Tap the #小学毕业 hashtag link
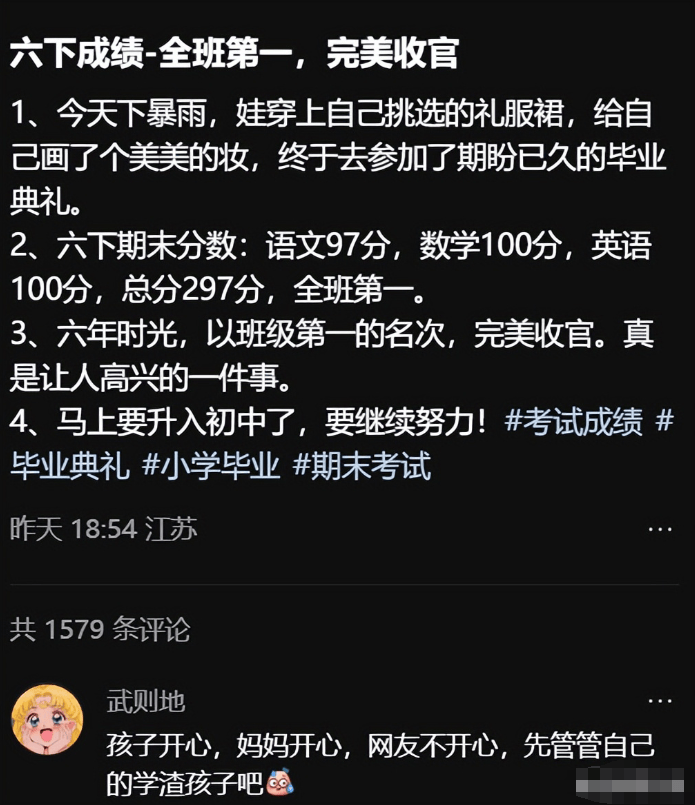This screenshot has width=695, height=805. click(x=211, y=466)
